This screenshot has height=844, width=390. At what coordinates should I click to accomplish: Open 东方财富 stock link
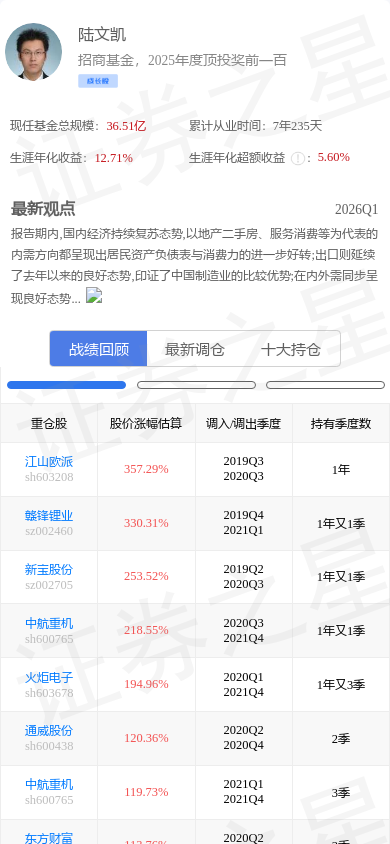coord(49,838)
